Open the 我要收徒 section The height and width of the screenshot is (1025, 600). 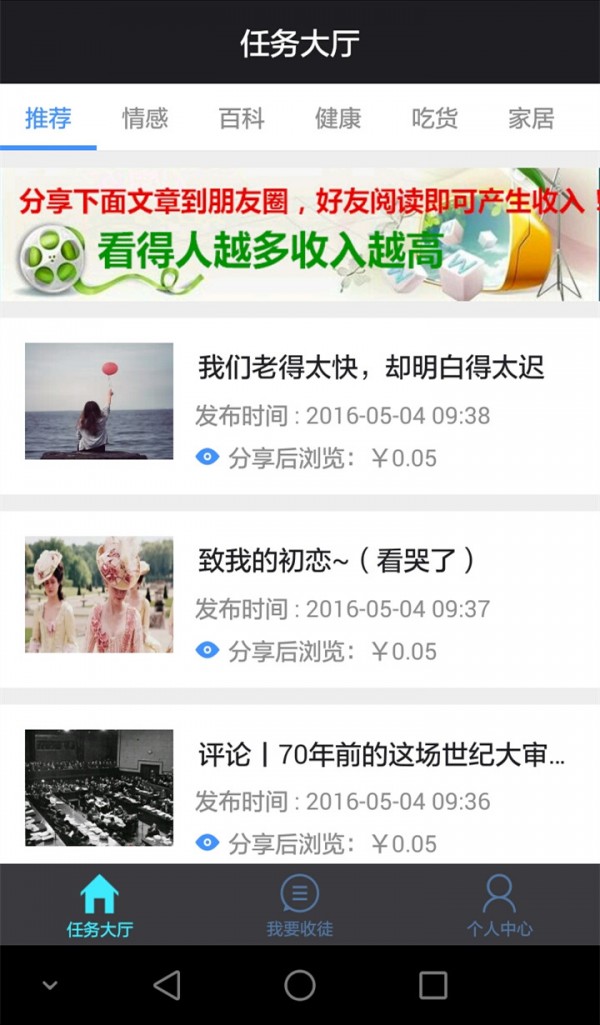click(300, 906)
